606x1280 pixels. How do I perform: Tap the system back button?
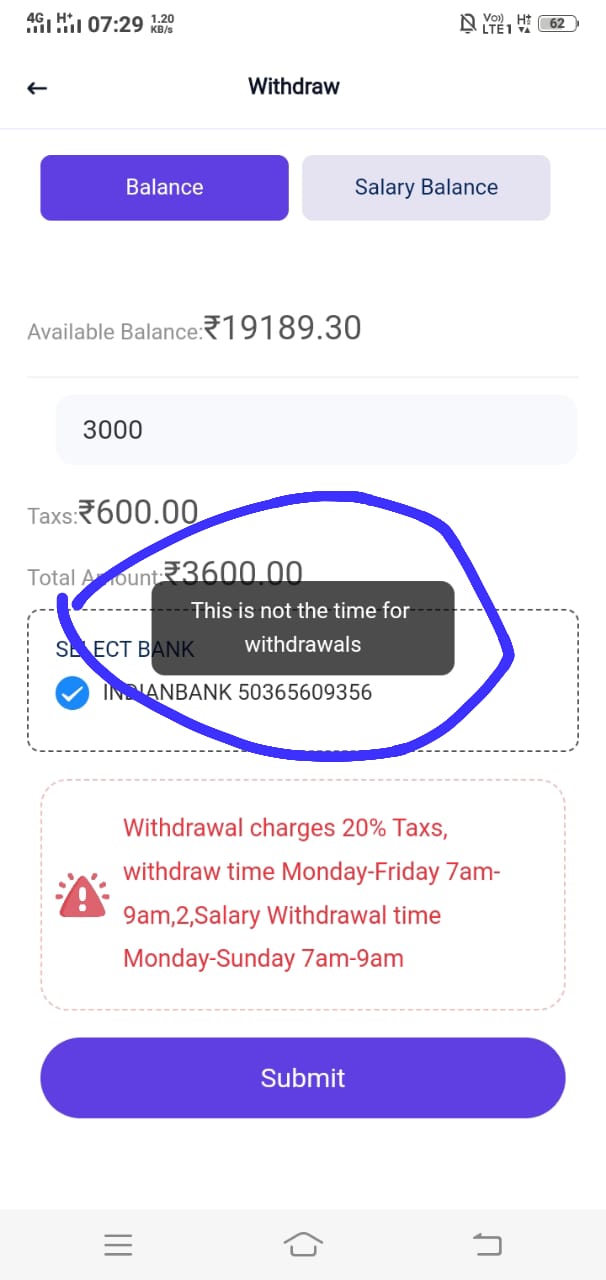pyautogui.click(x=487, y=1244)
